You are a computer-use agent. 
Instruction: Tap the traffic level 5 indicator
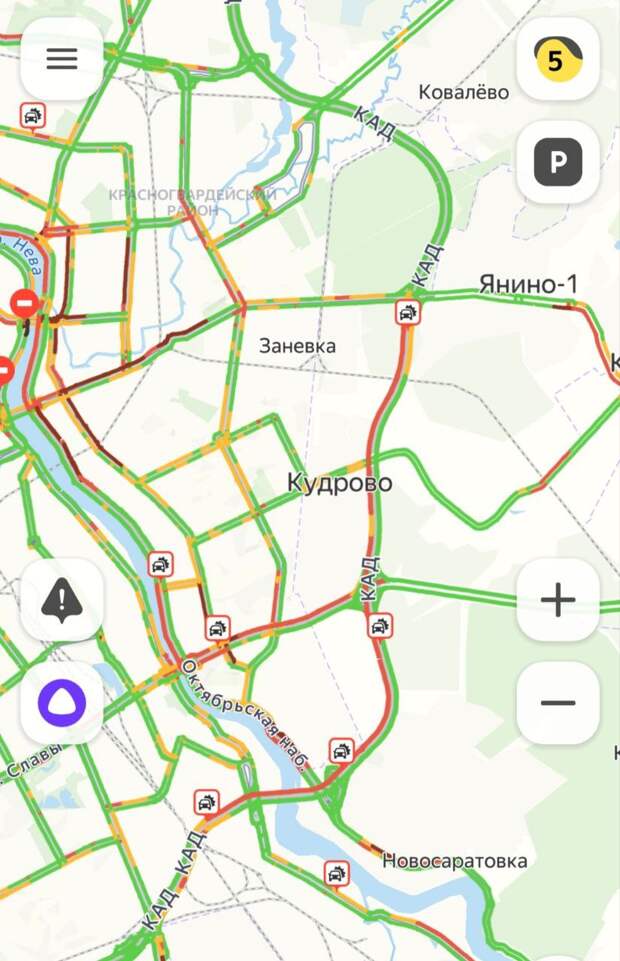(x=557, y=59)
